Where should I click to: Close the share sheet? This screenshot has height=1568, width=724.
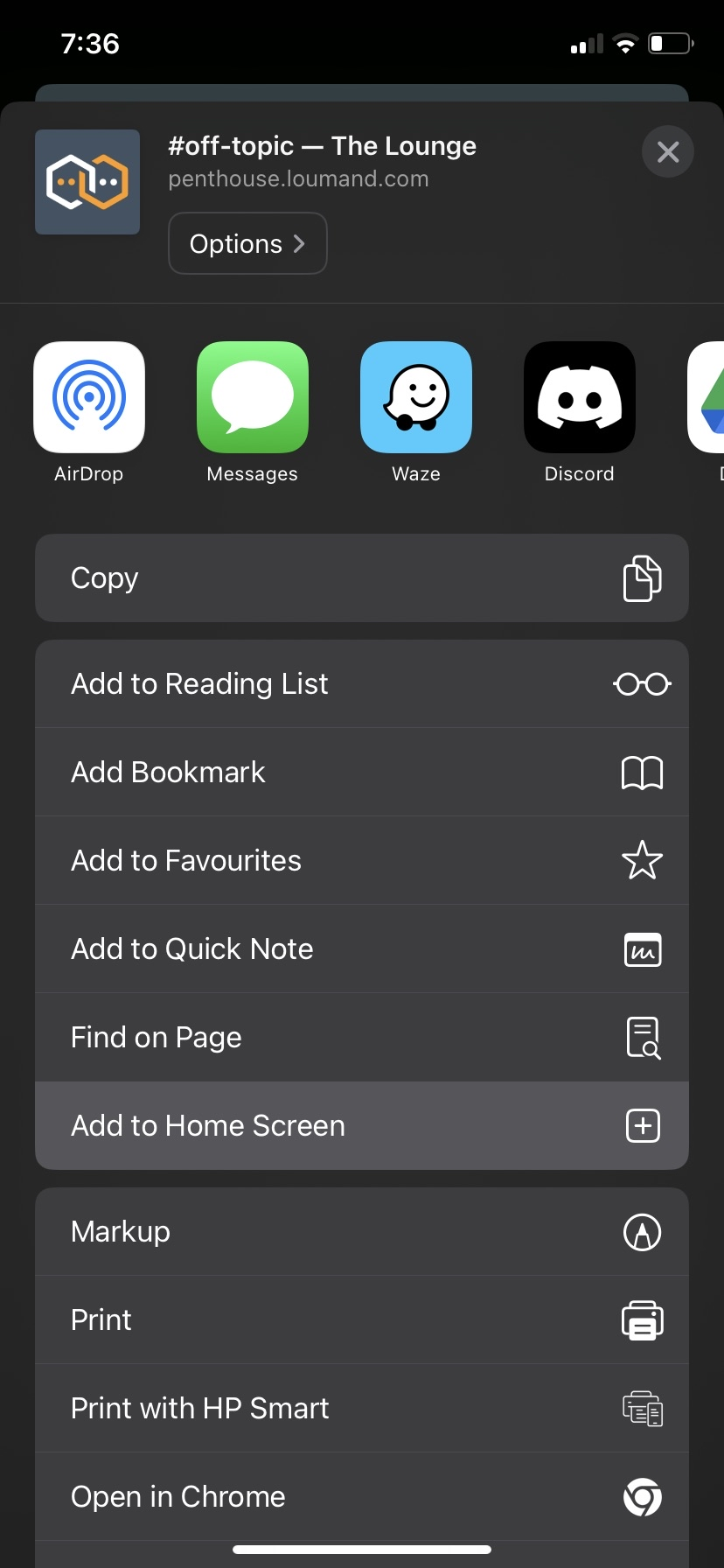(667, 152)
